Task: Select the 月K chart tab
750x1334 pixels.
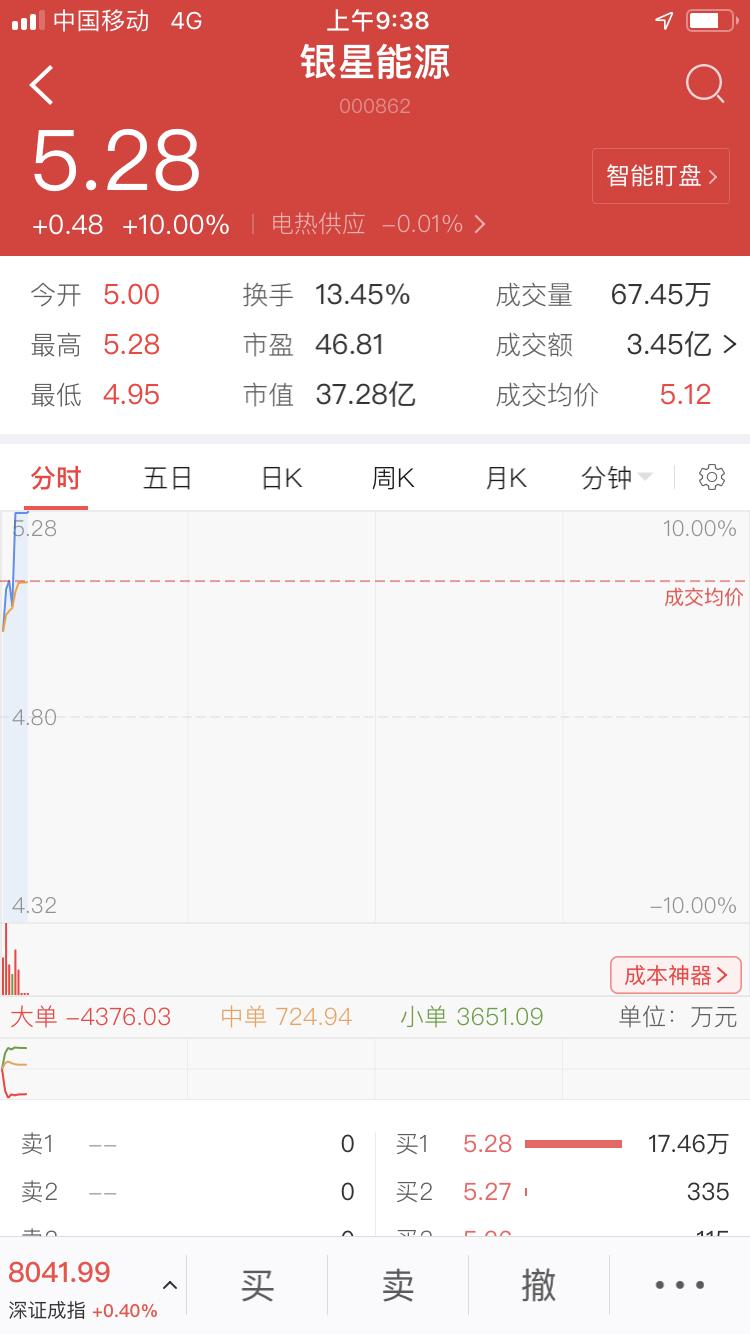Action: click(x=506, y=478)
